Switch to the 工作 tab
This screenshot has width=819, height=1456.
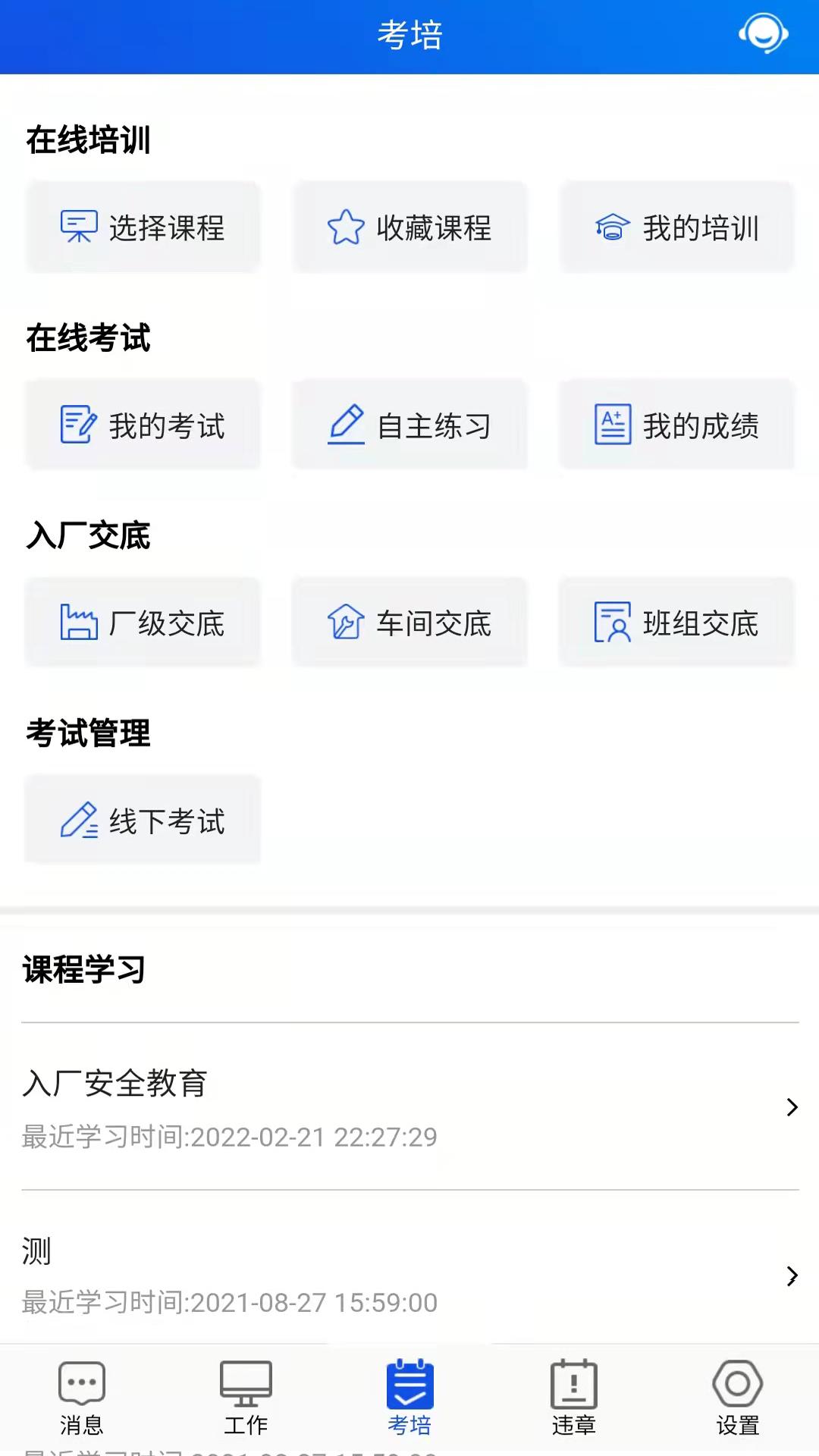click(246, 1399)
